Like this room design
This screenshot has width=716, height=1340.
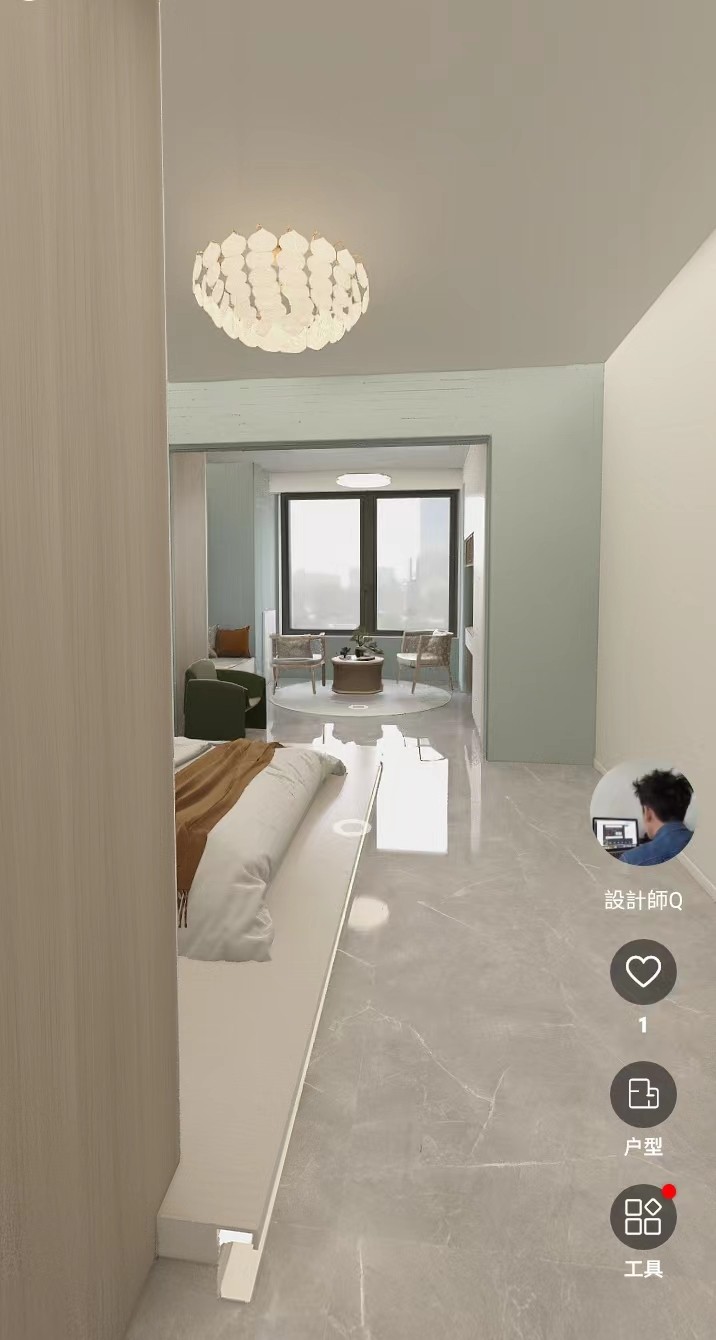[643, 971]
